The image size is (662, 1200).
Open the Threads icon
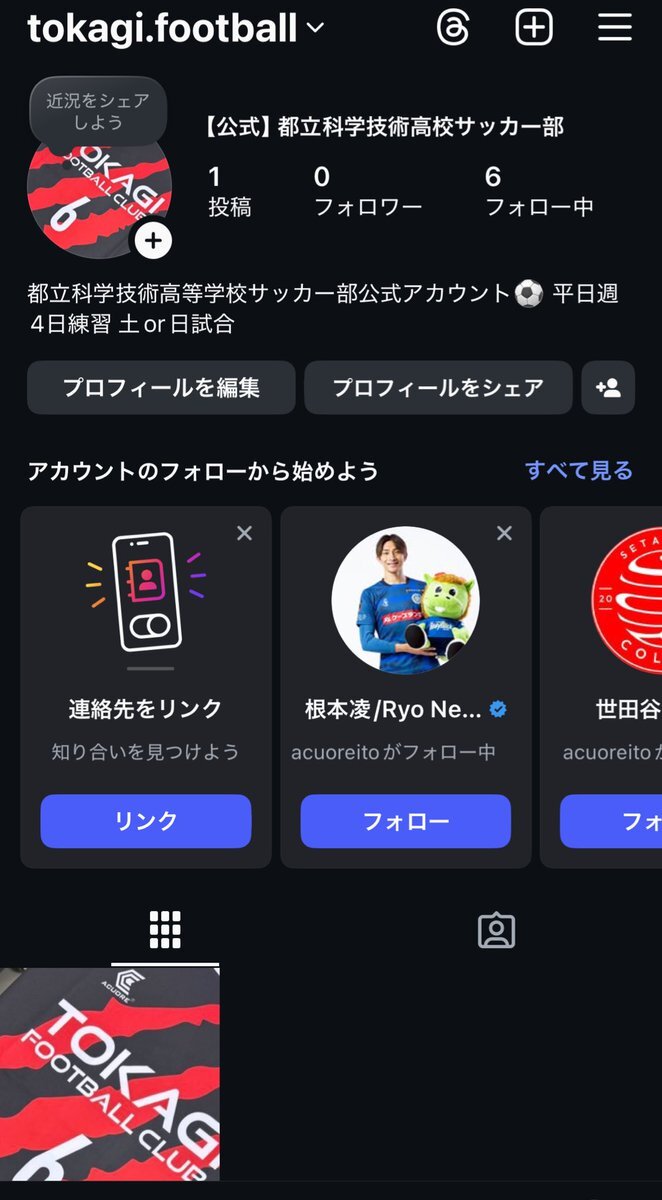click(x=453, y=28)
